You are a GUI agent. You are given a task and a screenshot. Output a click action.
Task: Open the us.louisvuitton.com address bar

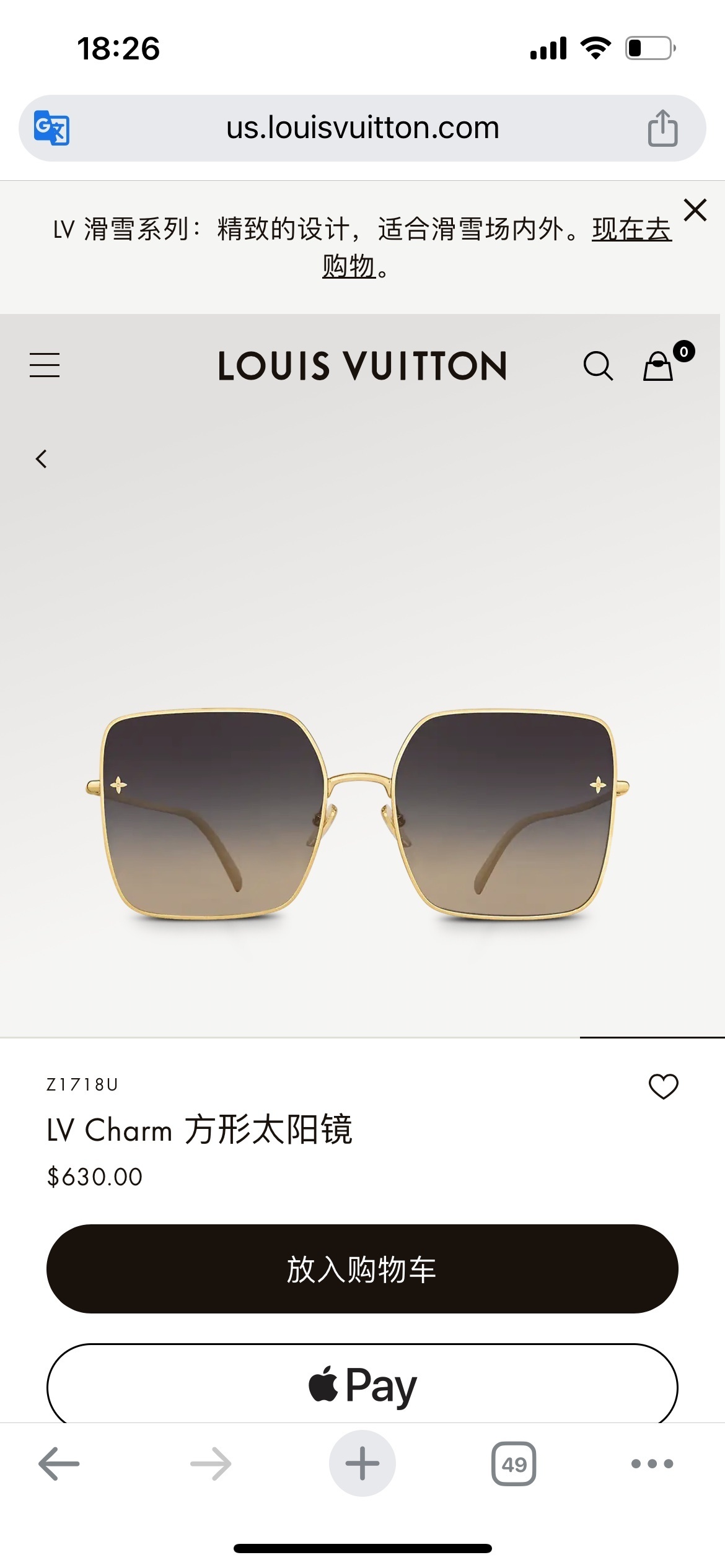click(362, 128)
